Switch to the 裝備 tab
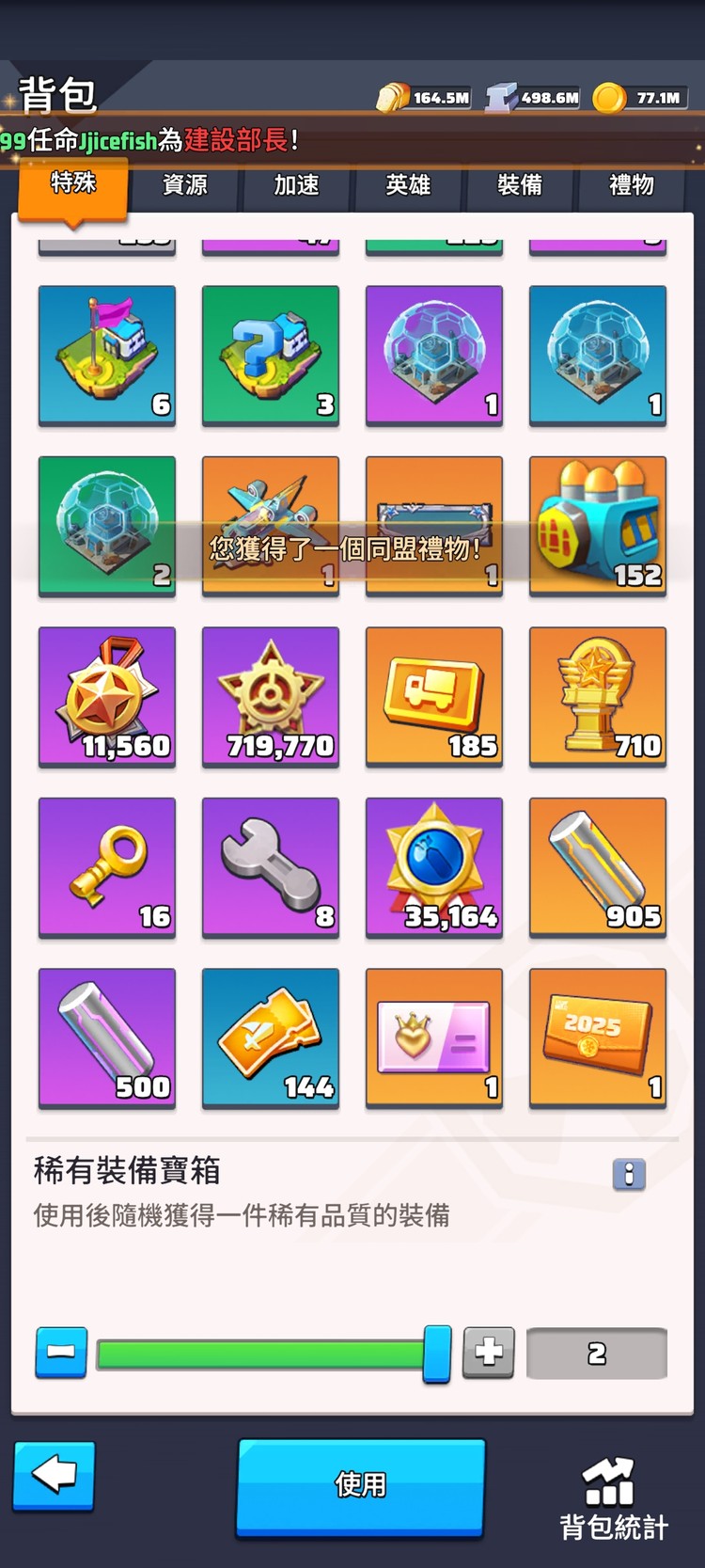The width and height of the screenshot is (705, 1568). click(x=520, y=185)
